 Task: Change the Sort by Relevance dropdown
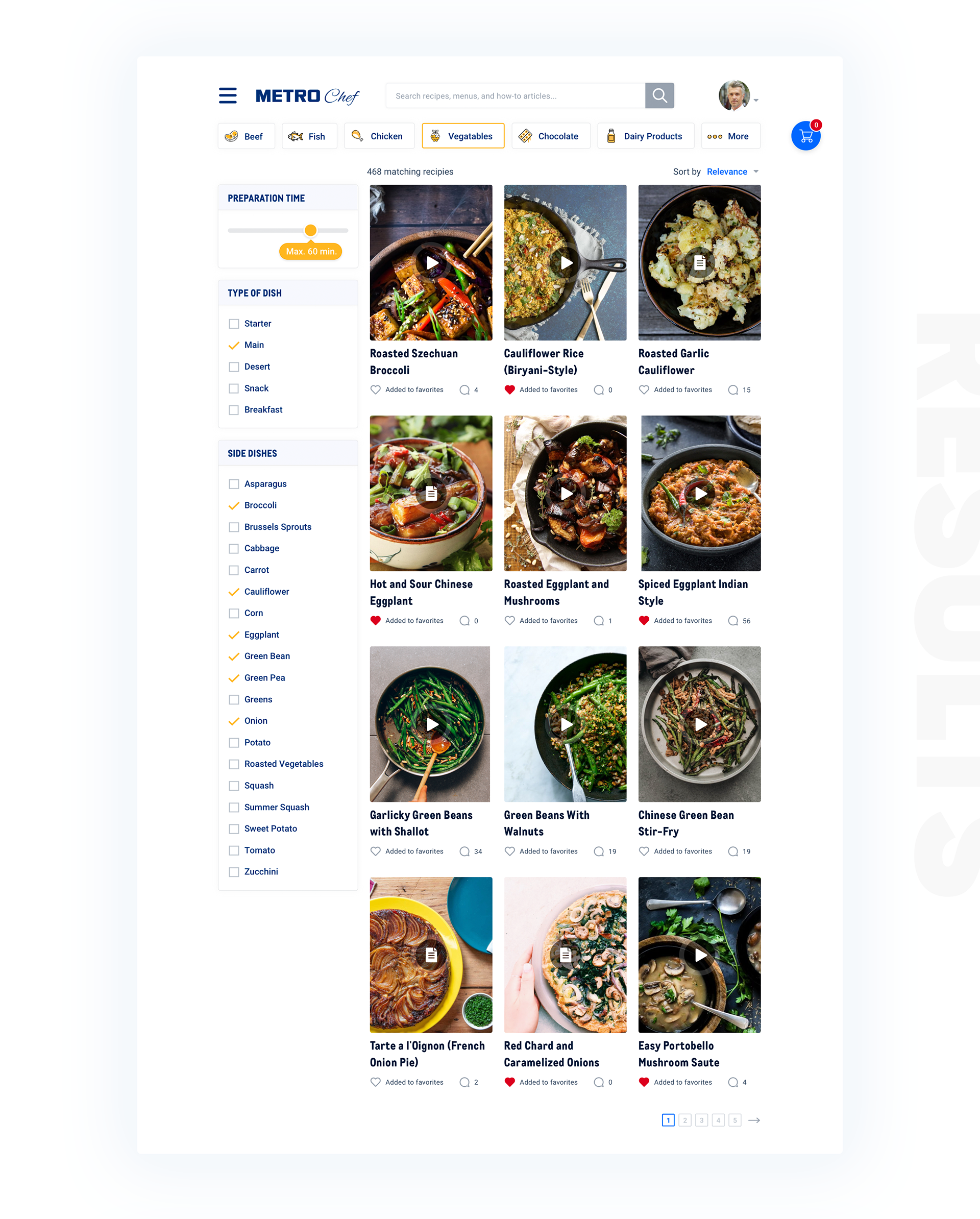[732, 172]
